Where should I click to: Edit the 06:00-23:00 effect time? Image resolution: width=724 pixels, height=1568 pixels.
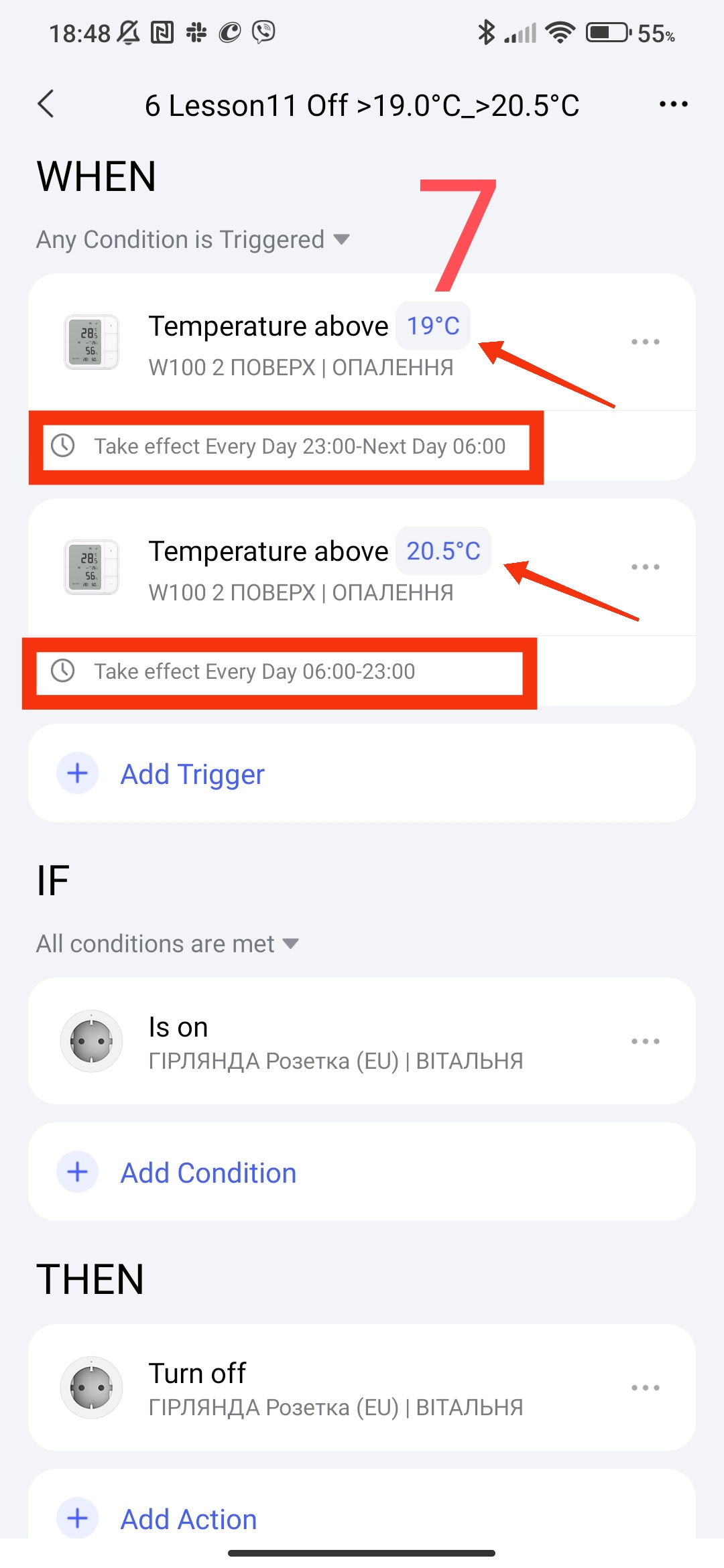255,671
